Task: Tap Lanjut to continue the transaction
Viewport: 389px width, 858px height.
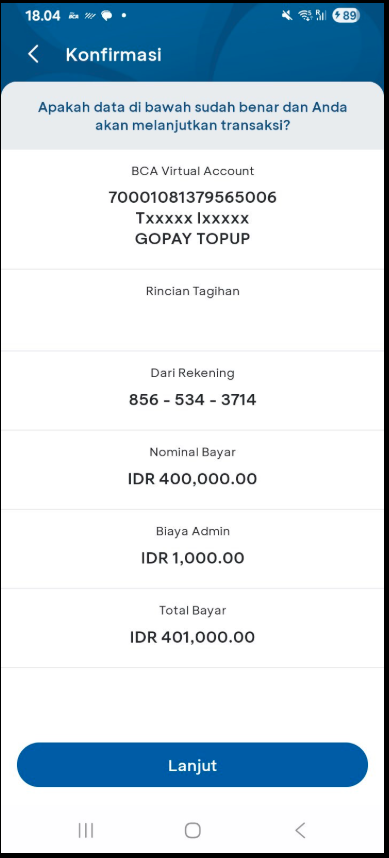Action: [x=193, y=764]
